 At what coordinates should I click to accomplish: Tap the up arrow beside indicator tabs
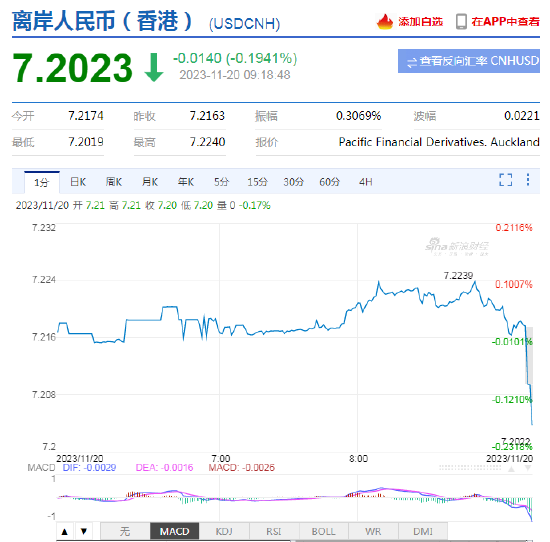[65, 531]
